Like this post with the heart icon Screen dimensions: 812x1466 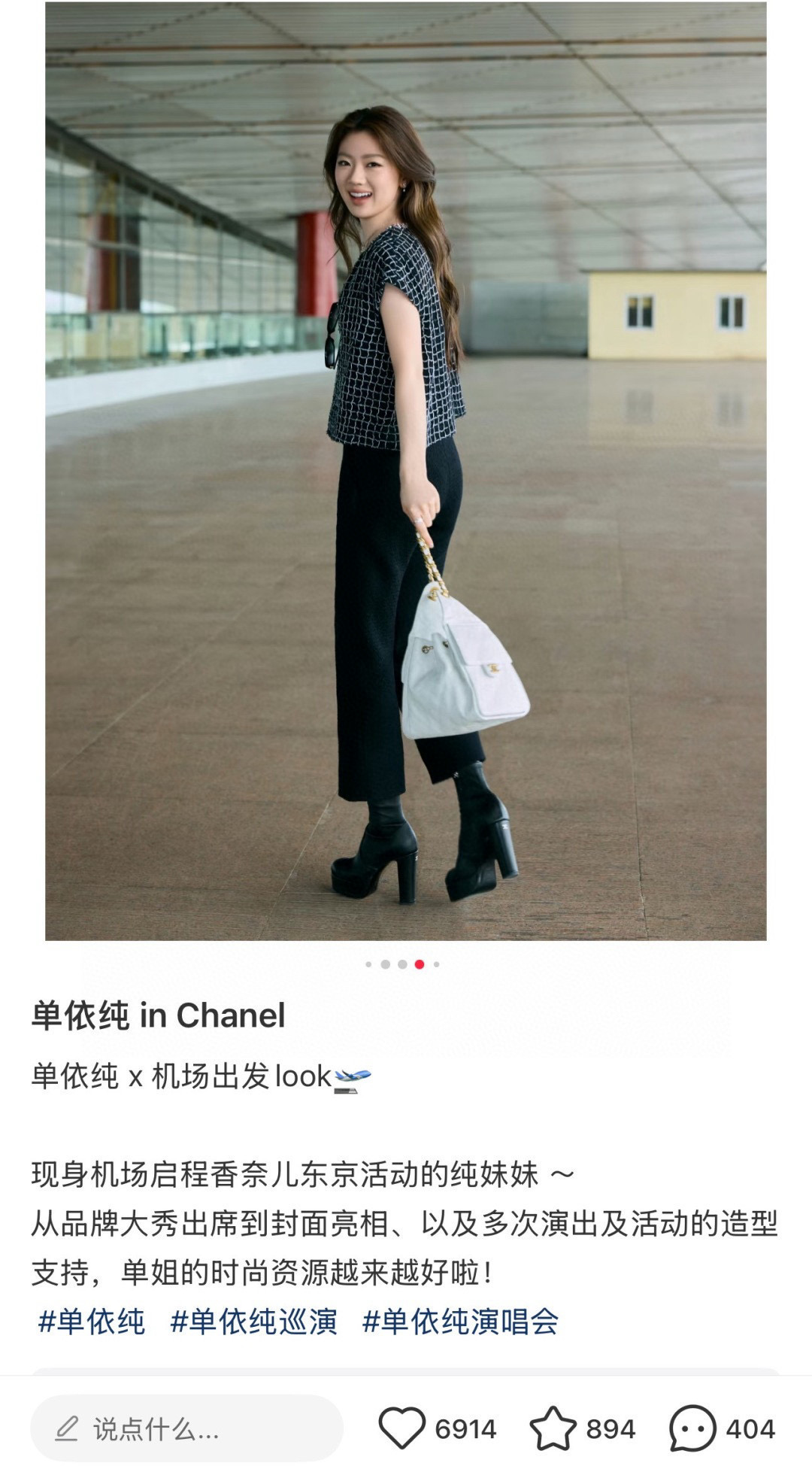coord(401,1428)
